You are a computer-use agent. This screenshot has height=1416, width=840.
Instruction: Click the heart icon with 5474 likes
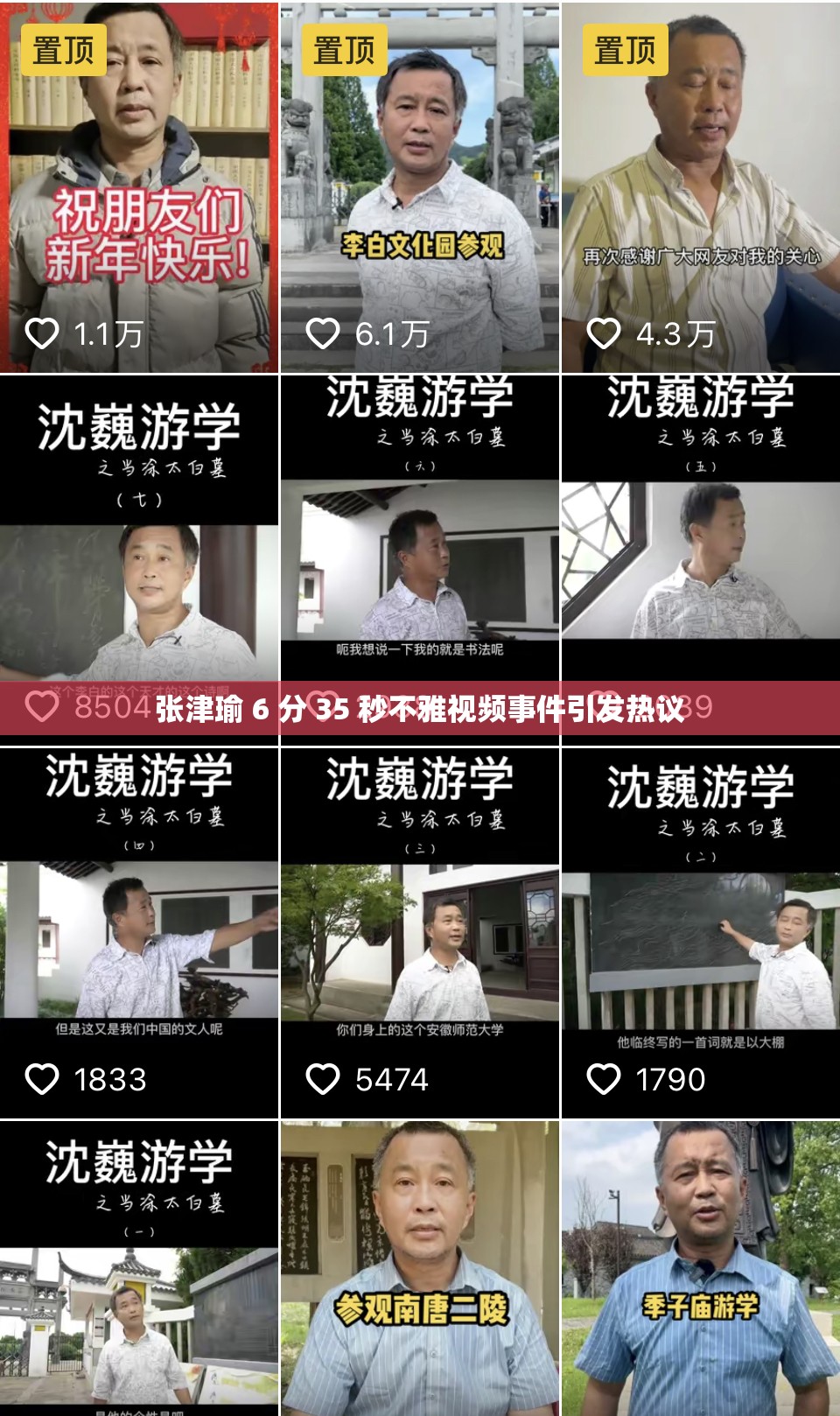tap(322, 1080)
